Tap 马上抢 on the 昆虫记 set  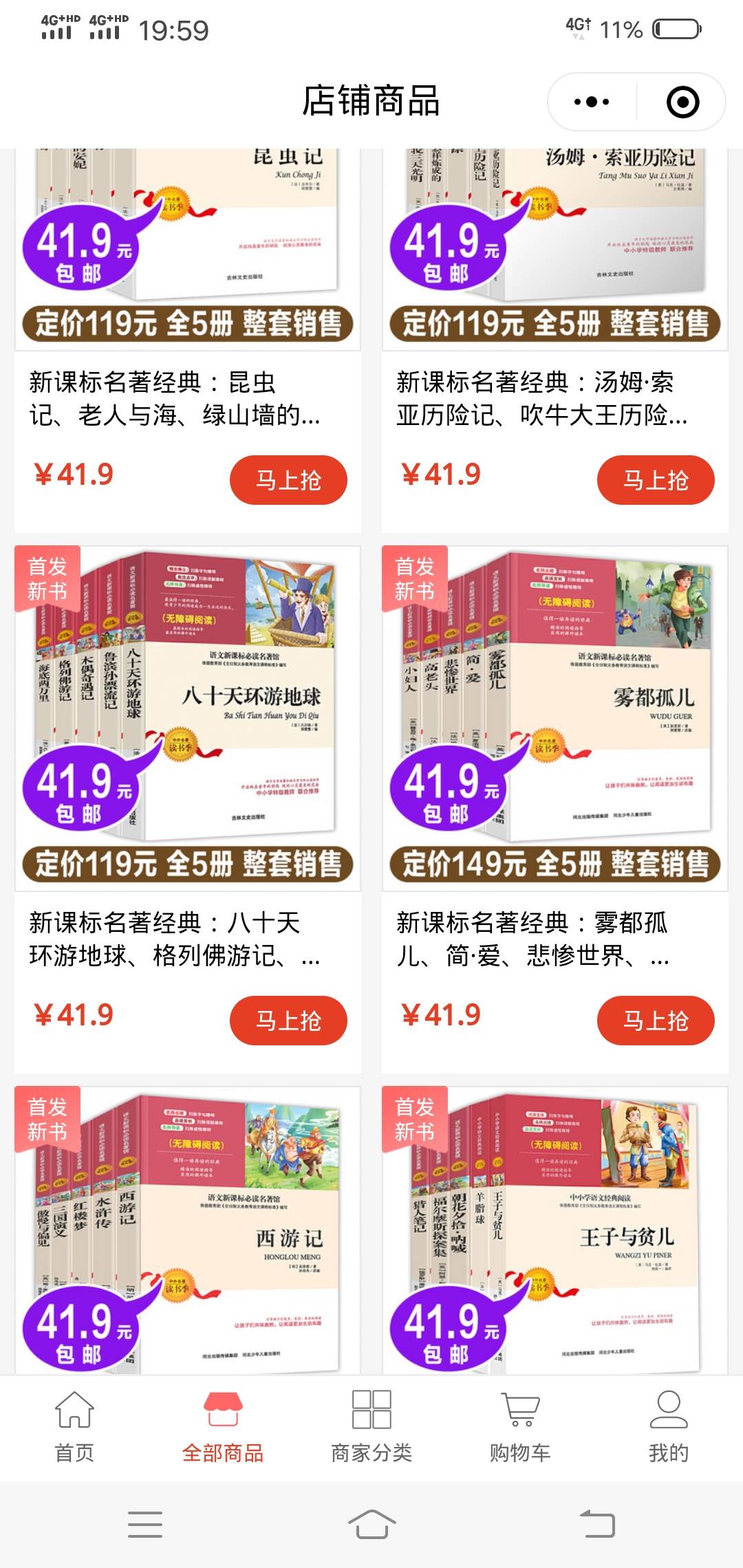(x=289, y=479)
